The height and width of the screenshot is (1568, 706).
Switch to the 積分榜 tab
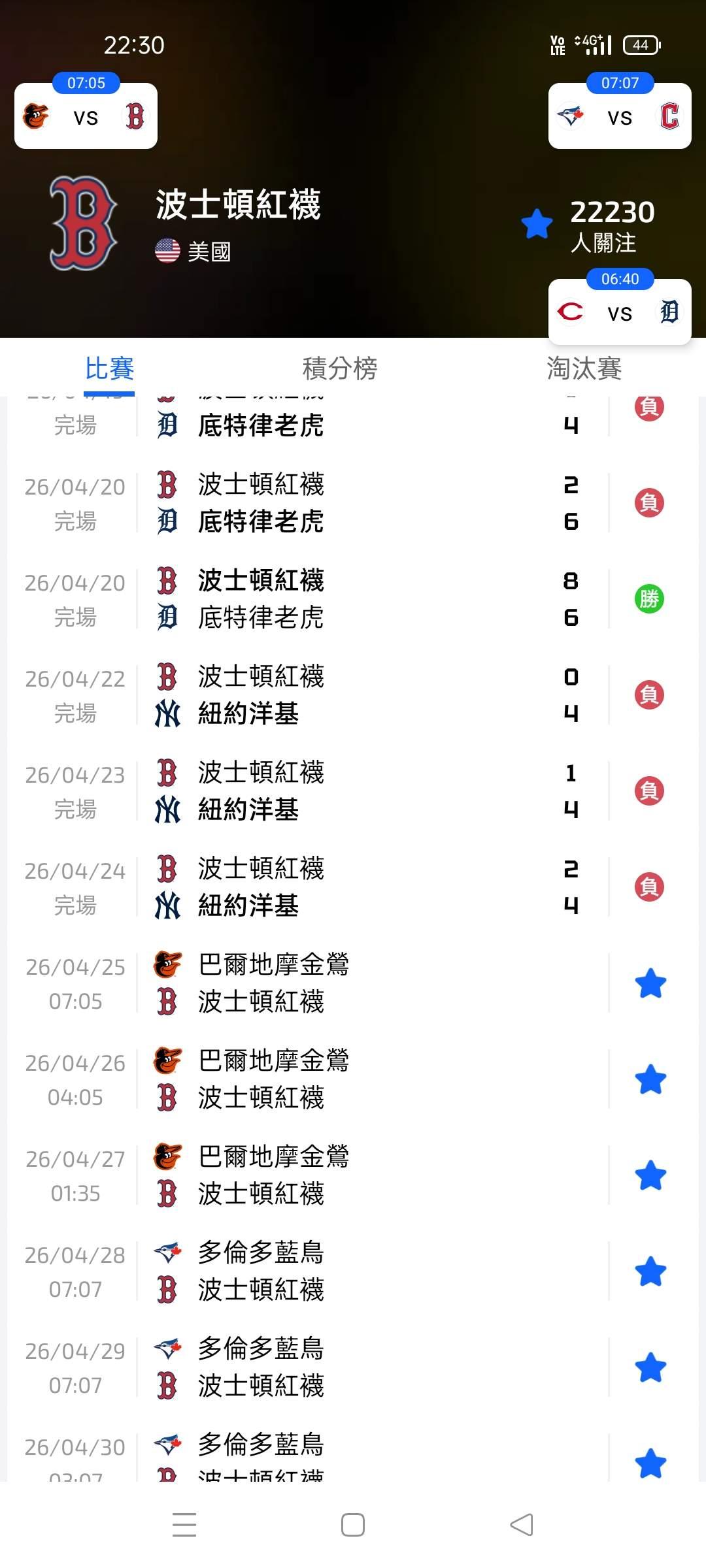pyautogui.click(x=340, y=368)
